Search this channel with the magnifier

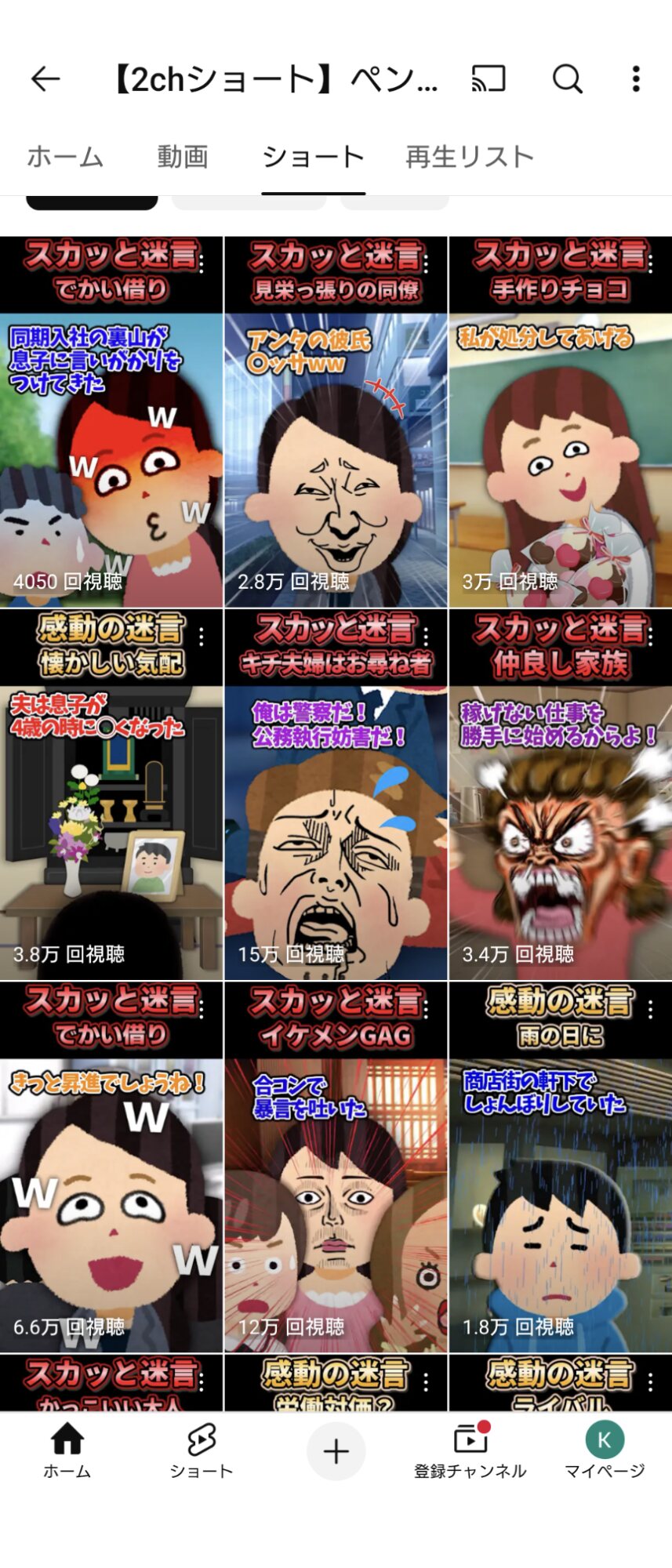[567, 78]
